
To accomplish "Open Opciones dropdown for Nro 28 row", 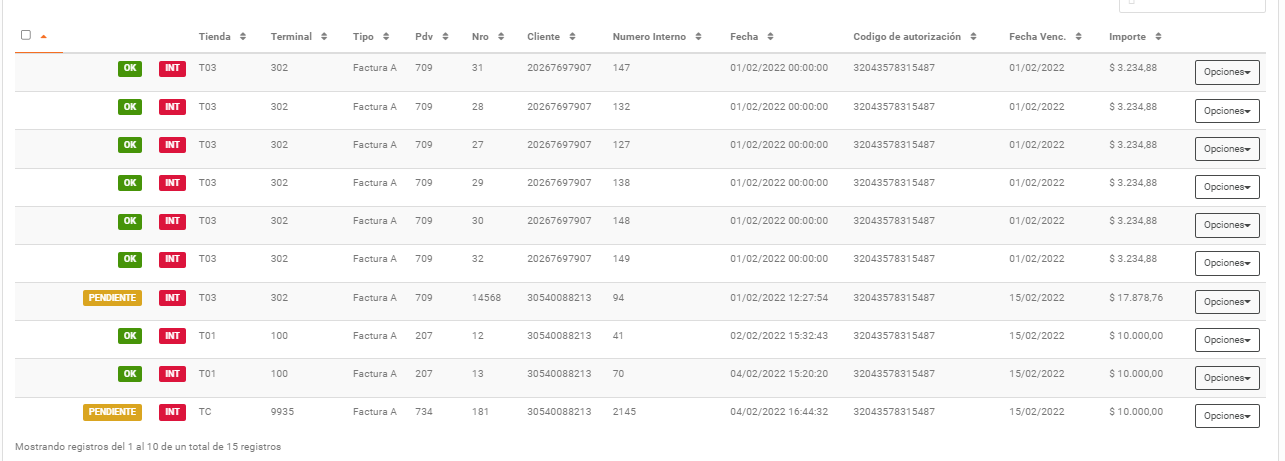I will point(1227,111).
